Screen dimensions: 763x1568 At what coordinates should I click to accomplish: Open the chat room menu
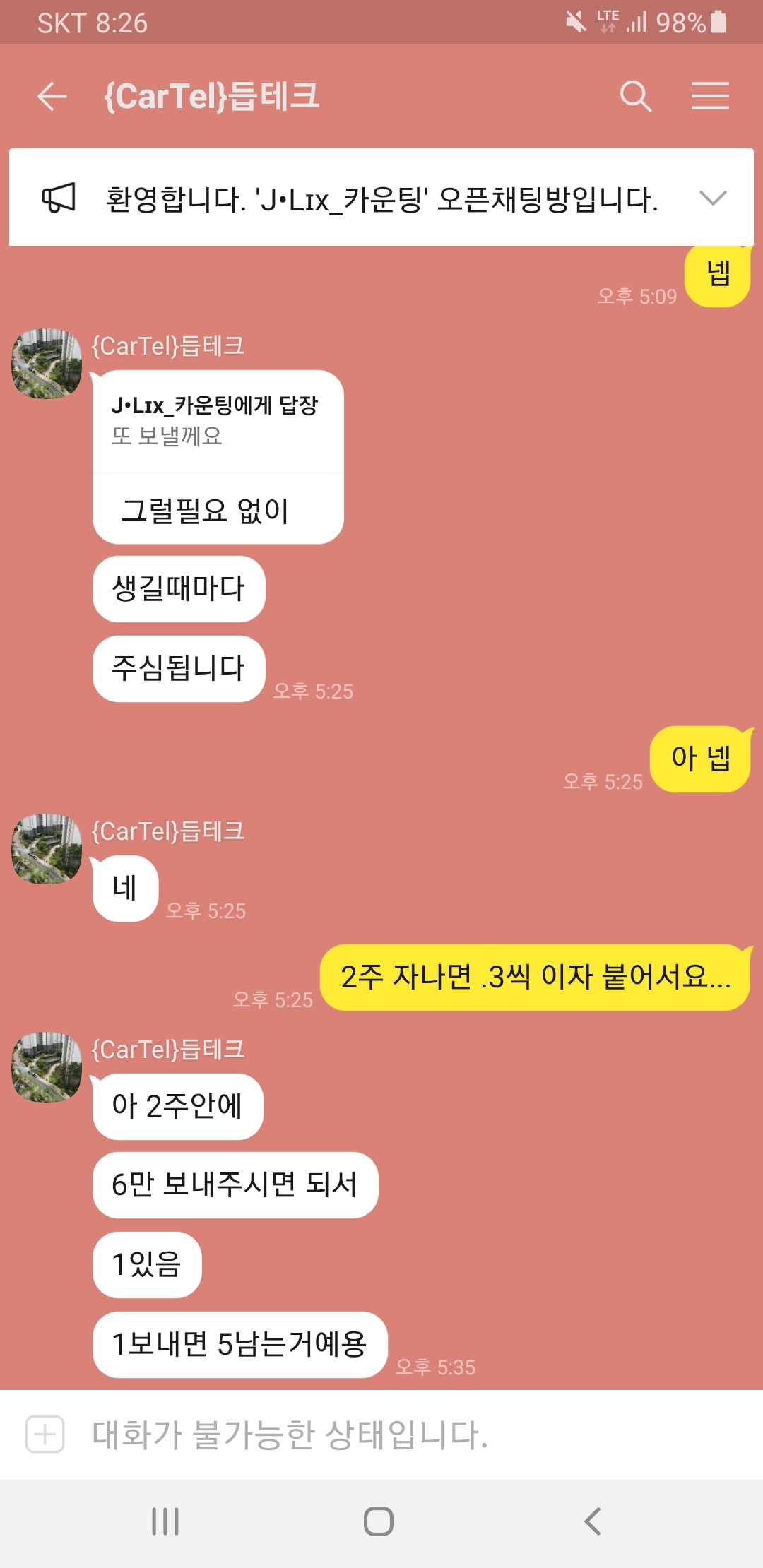point(709,96)
